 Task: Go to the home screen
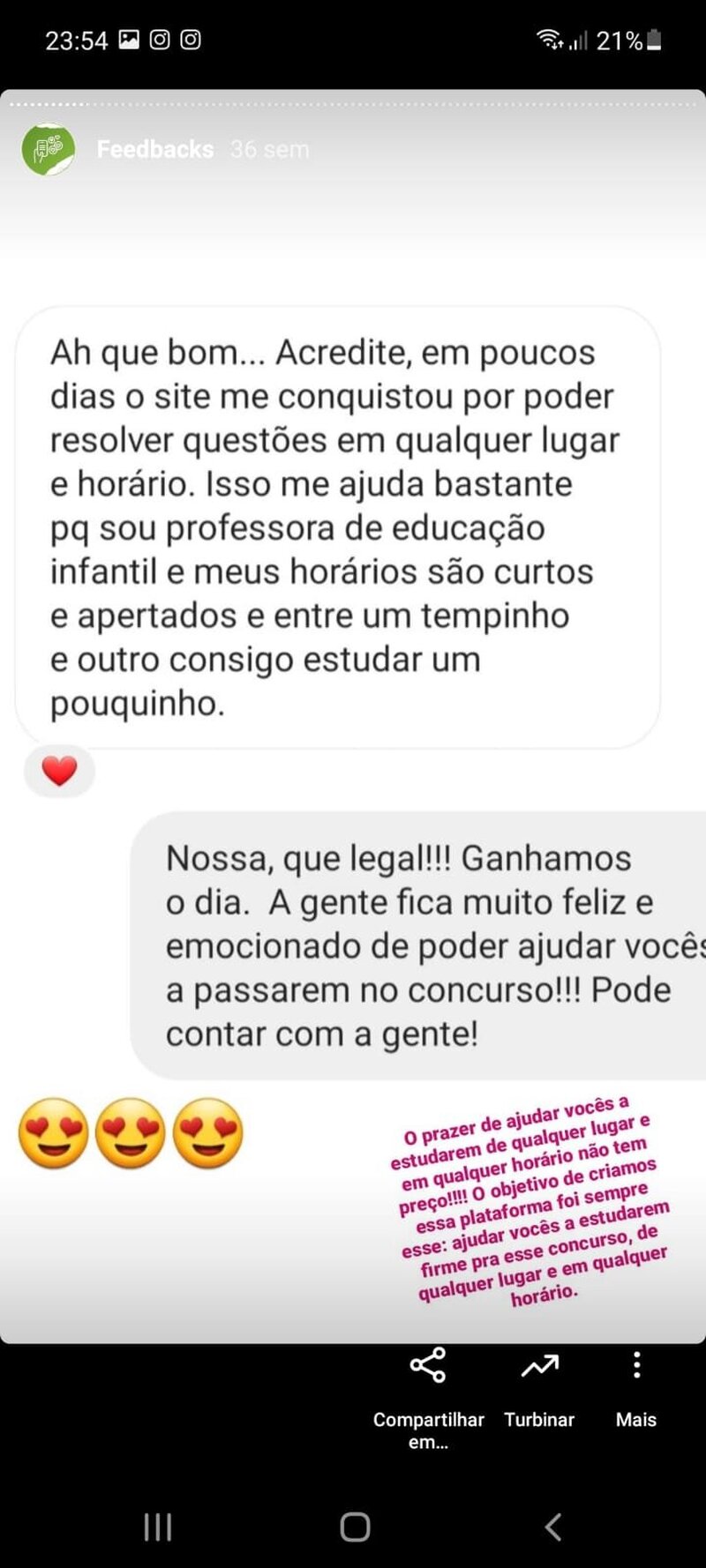(x=355, y=1527)
